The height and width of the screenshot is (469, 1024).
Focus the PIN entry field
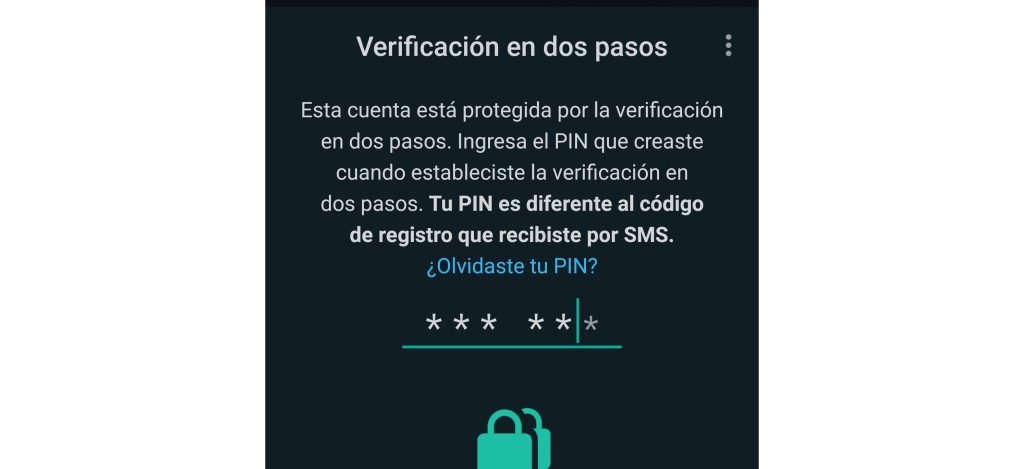coord(511,324)
